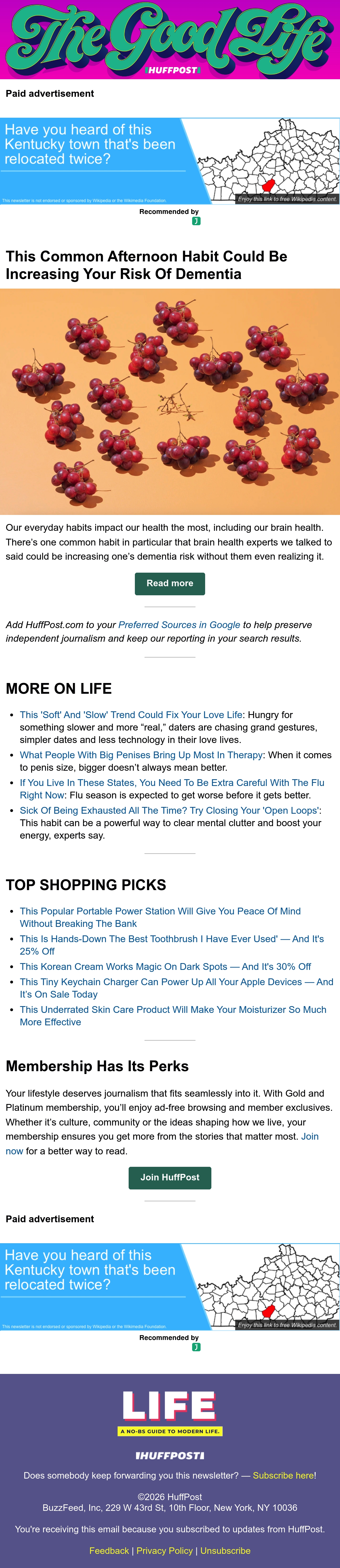View the Tiny Keychain Charger deal
The width and height of the screenshot is (340, 1568).
click(176, 988)
